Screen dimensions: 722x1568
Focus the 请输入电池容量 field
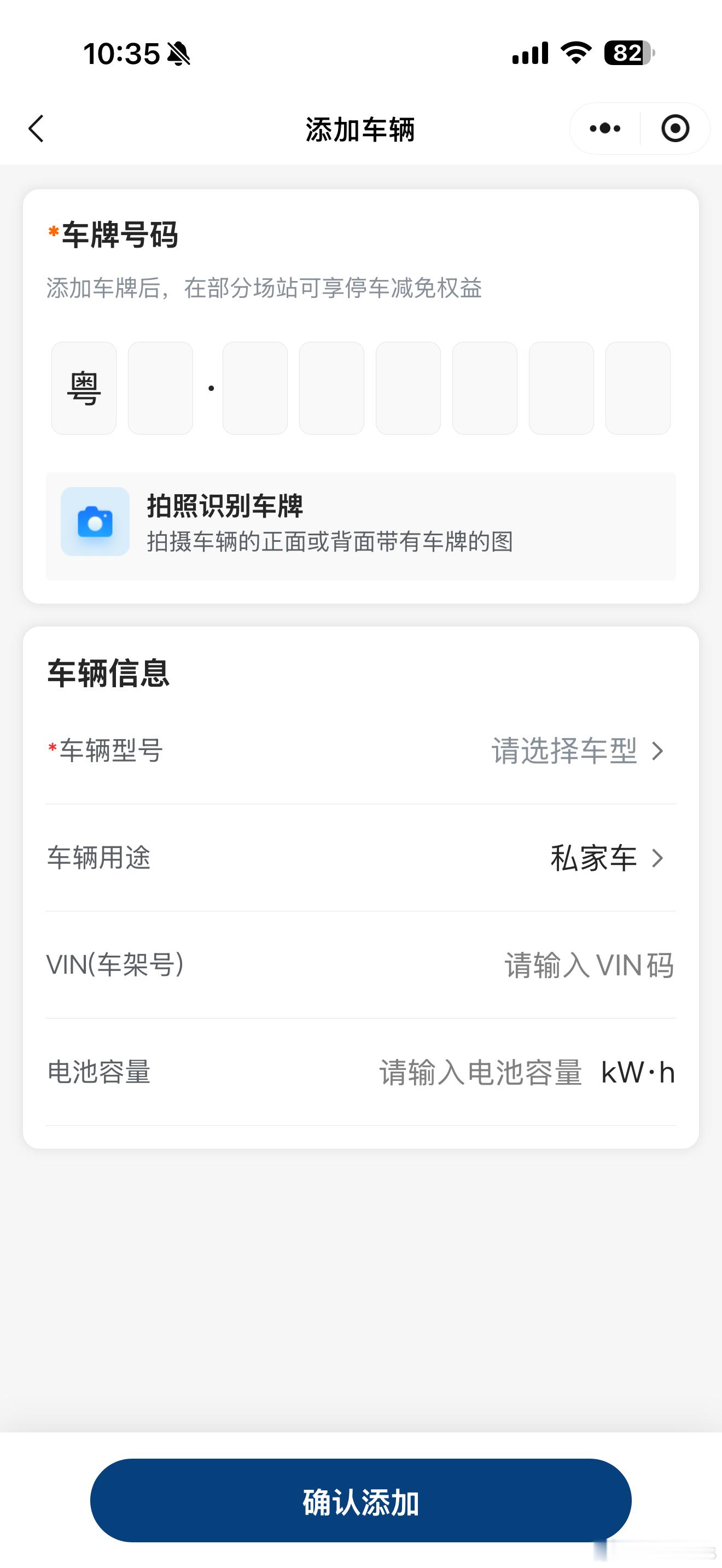coord(481,1072)
